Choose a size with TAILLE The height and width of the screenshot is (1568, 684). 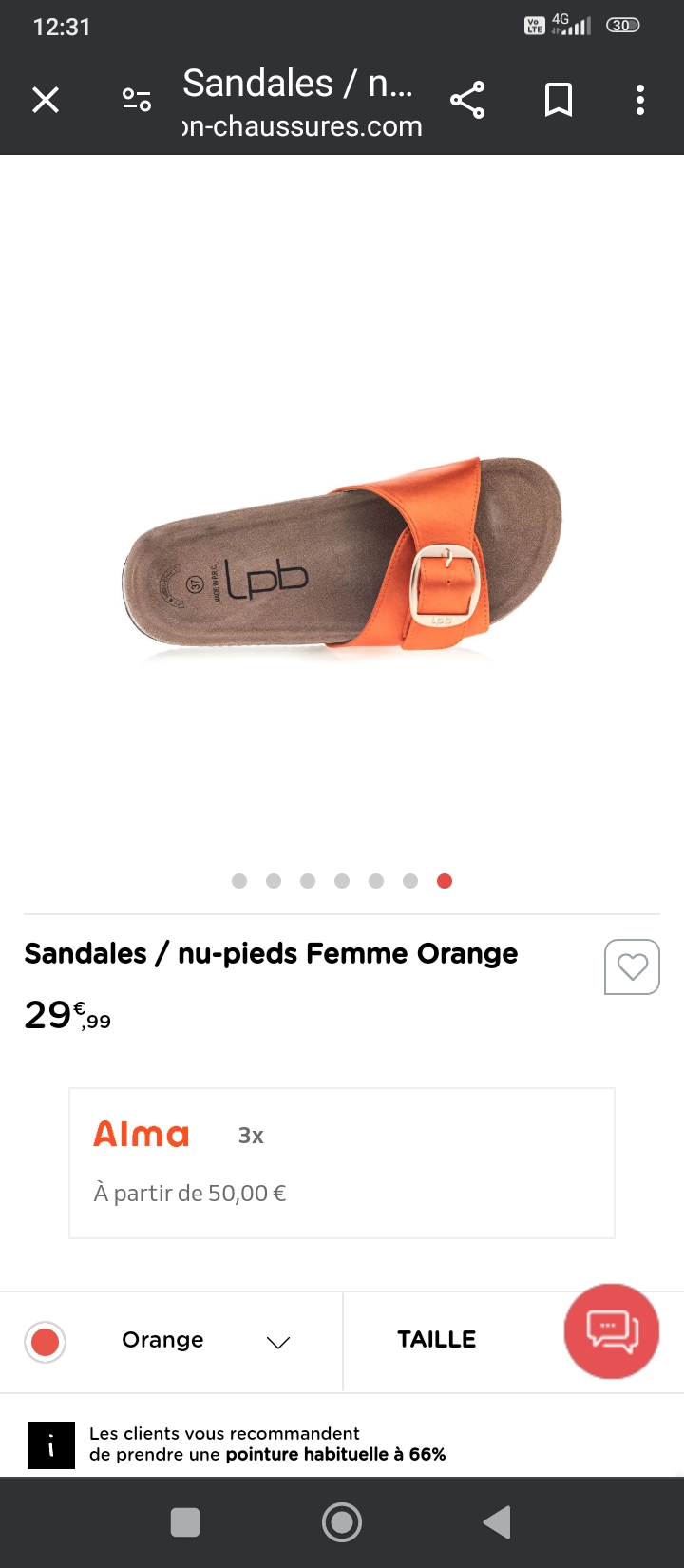(x=436, y=1340)
